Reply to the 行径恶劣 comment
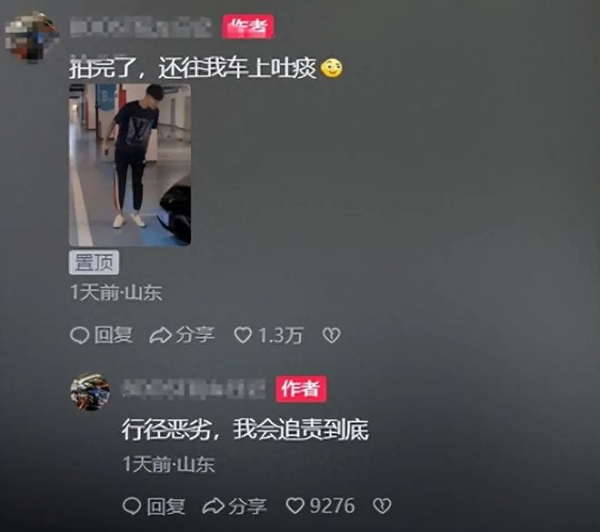Screen dimensions: 600x532 tap(154, 506)
